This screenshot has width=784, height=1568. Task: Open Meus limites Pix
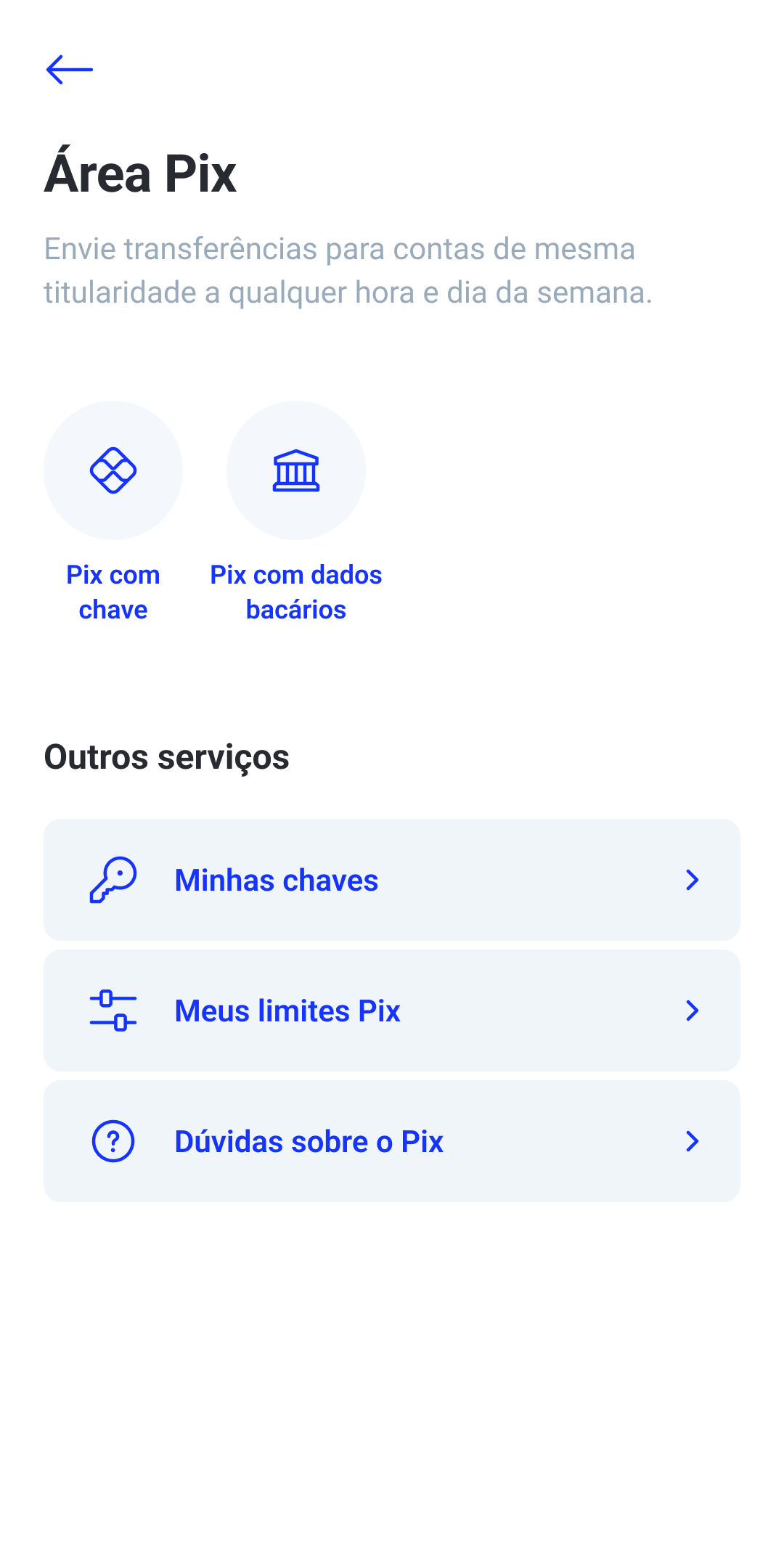[392, 1010]
